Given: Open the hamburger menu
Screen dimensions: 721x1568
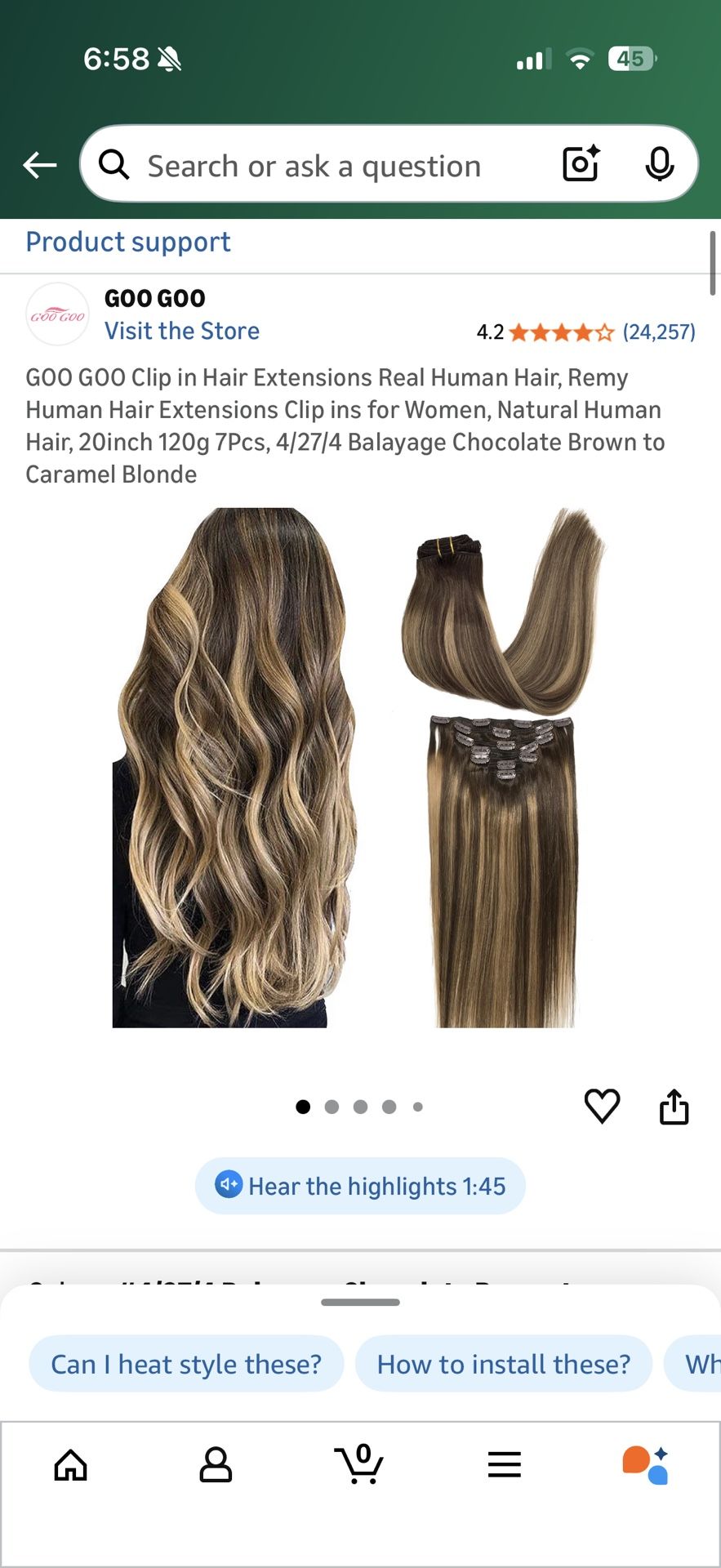Looking at the screenshot, I should point(504,1464).
